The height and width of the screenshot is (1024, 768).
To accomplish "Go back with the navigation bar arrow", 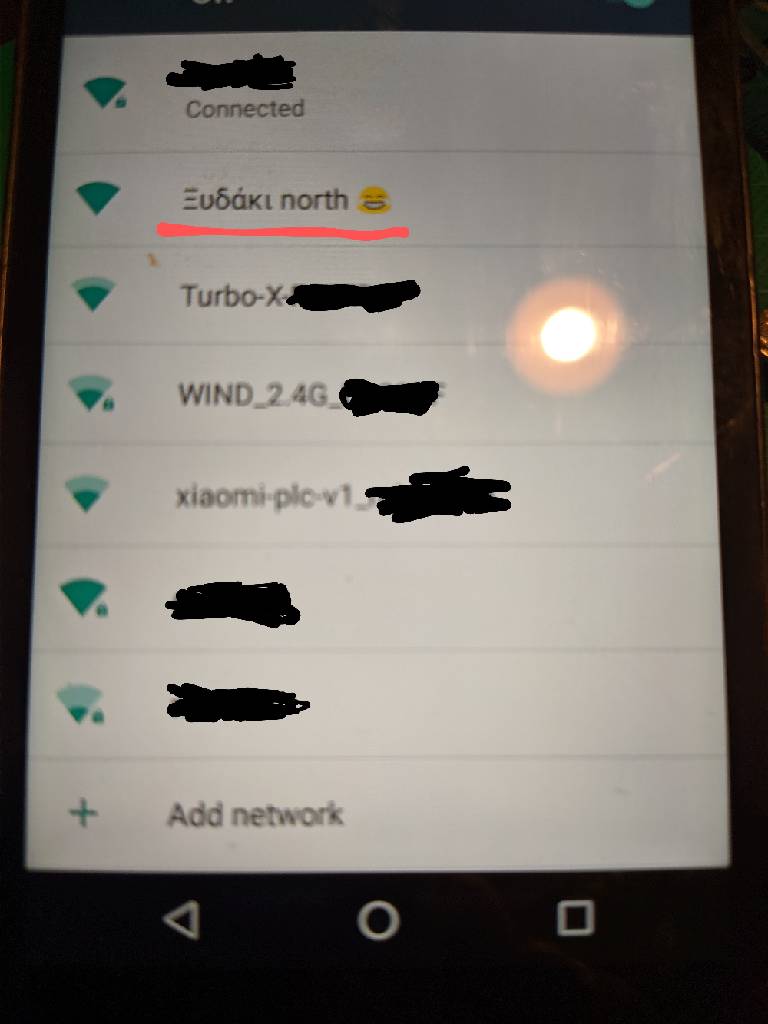I will (182, 919).
